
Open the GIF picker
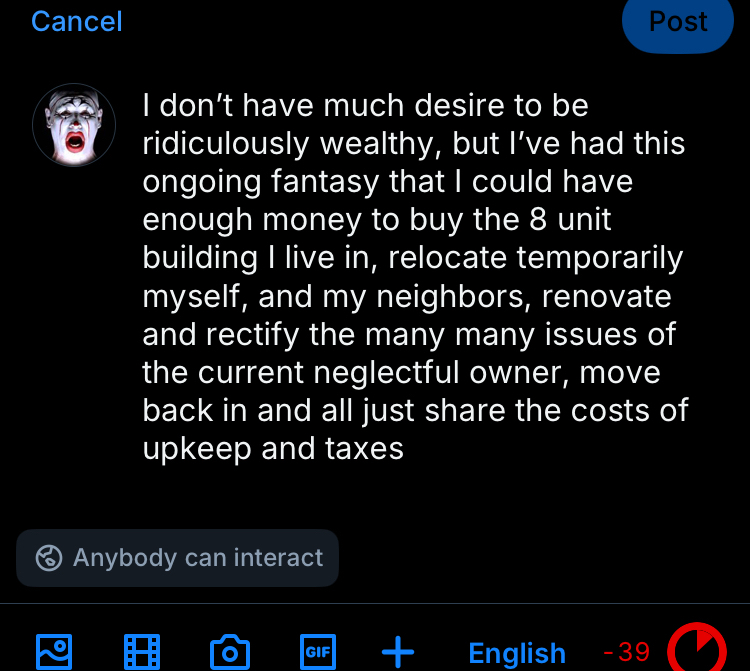tap(317, 652)
